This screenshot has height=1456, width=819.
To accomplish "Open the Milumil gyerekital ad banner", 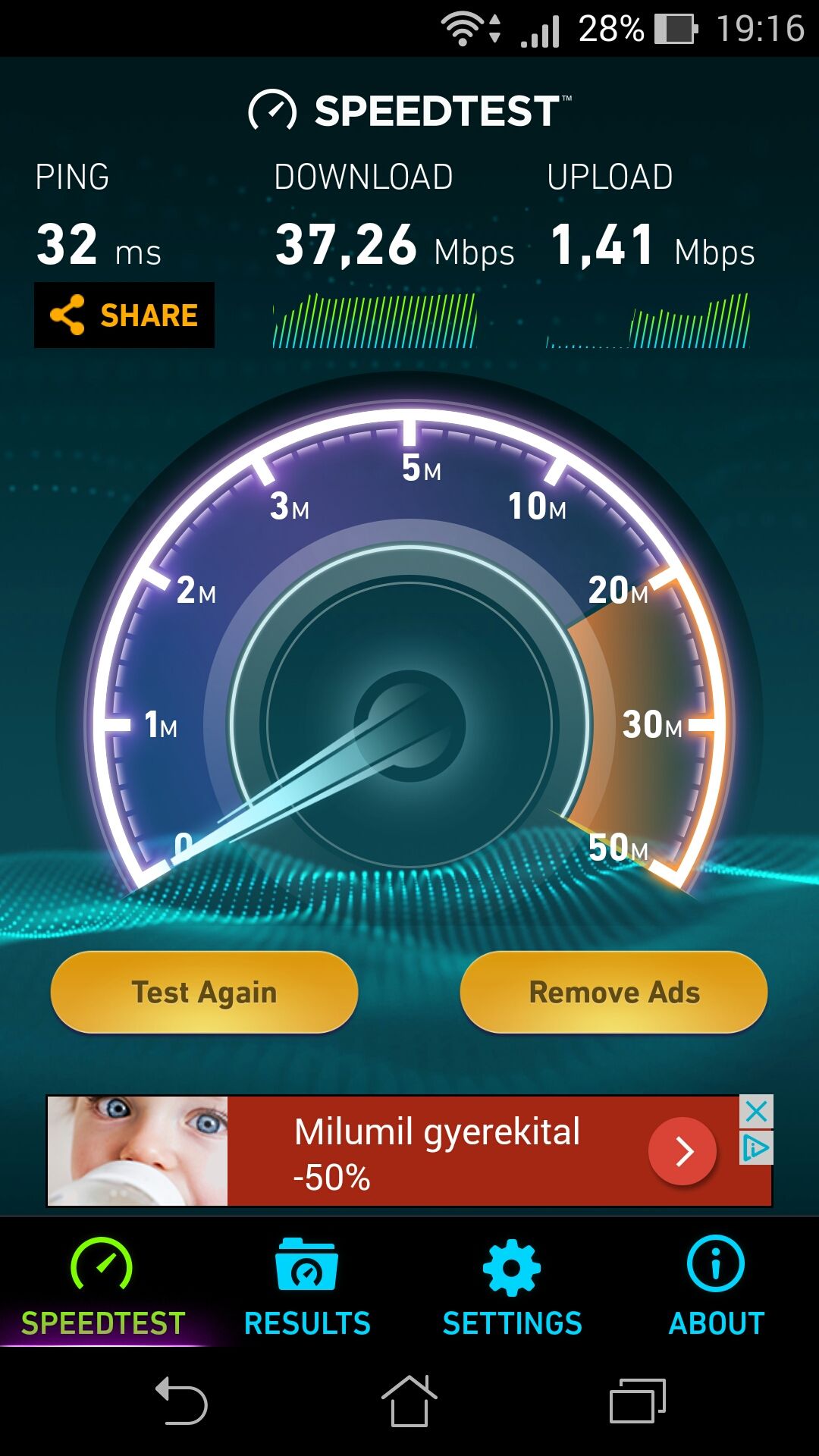I will (x=436, y=1151).
